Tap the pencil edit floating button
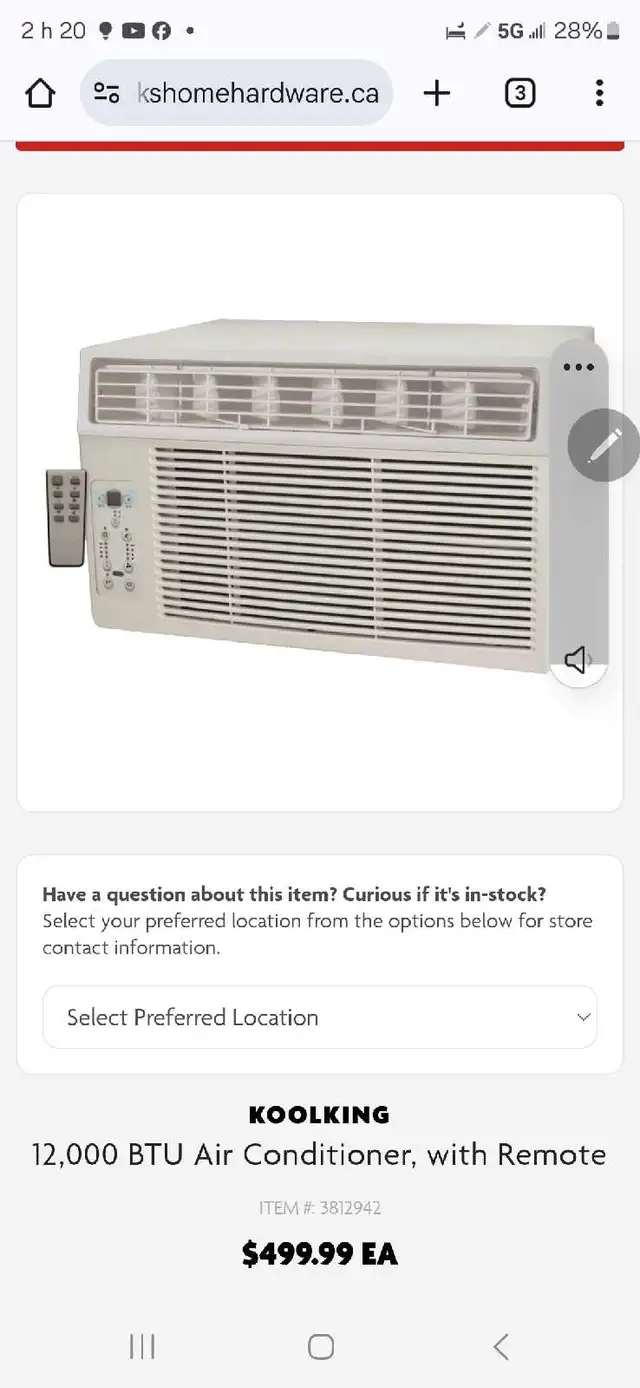This screenshot has width=640, height=1388. pos(604,445)
